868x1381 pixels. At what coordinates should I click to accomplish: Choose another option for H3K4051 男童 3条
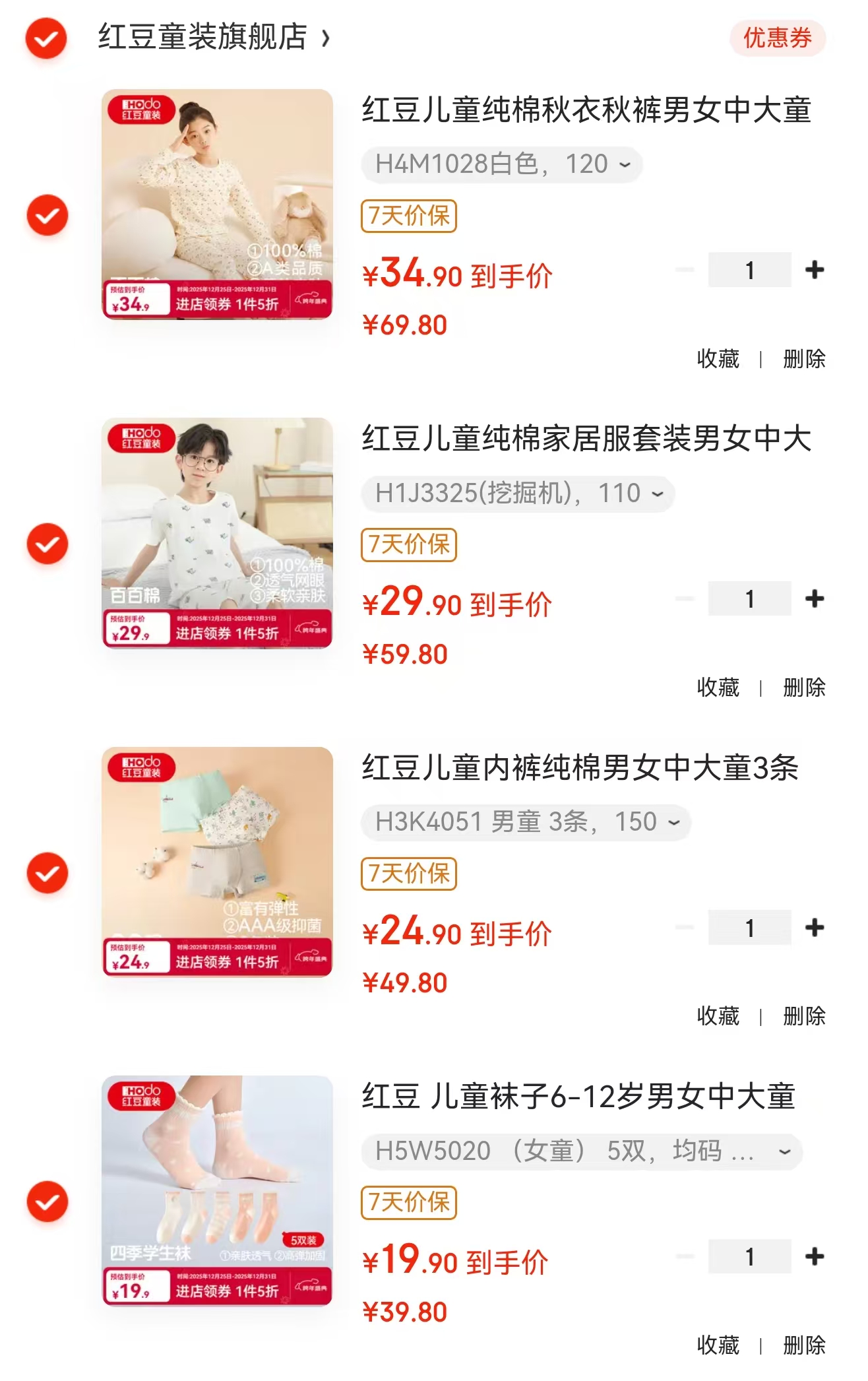(x=526, y=822)
